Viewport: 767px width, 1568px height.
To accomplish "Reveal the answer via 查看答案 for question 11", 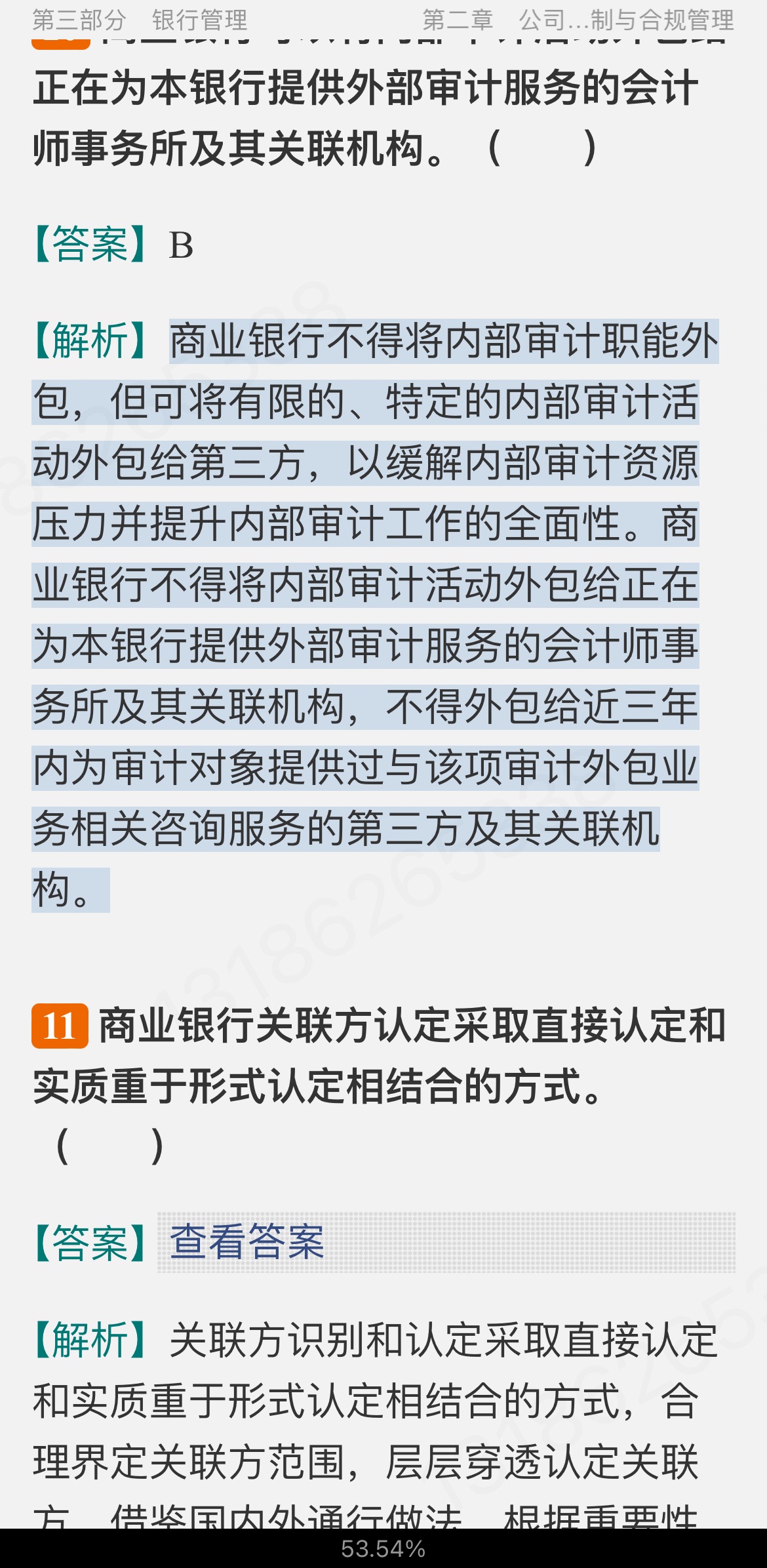I will [247, 1242].
